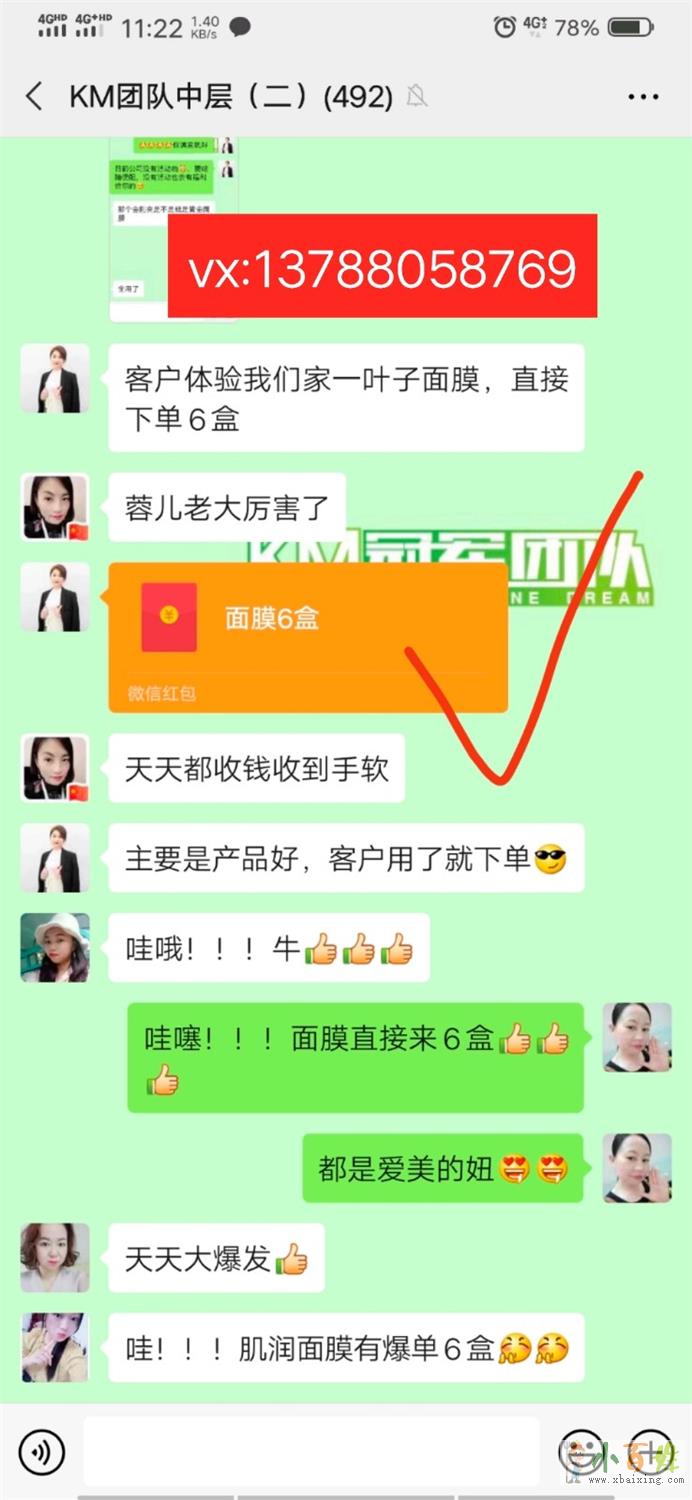This screenshot has height=1500, width=692.
Task: Open the 面膜6盒 WeChat red packet
Action: 308,636
